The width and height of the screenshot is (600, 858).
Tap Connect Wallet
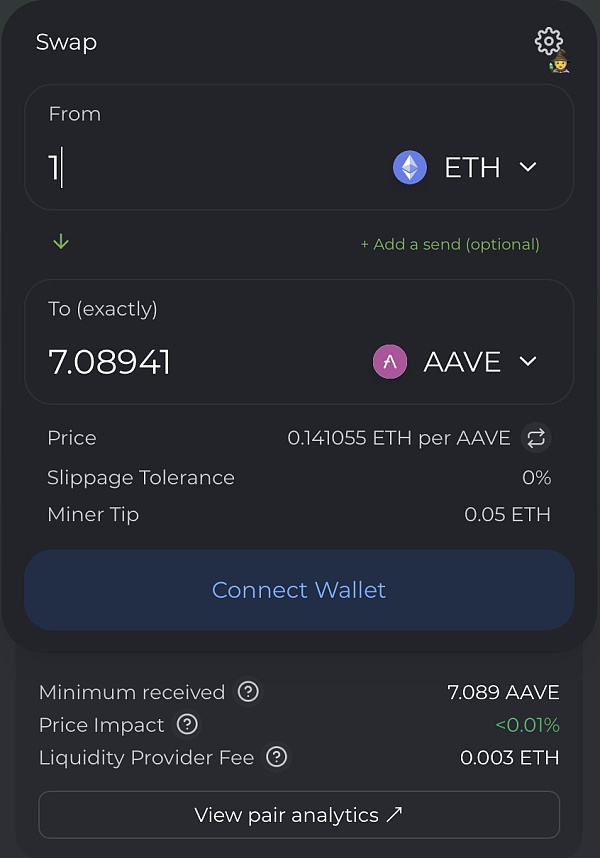pyautogui.click(x=299, y=590)
